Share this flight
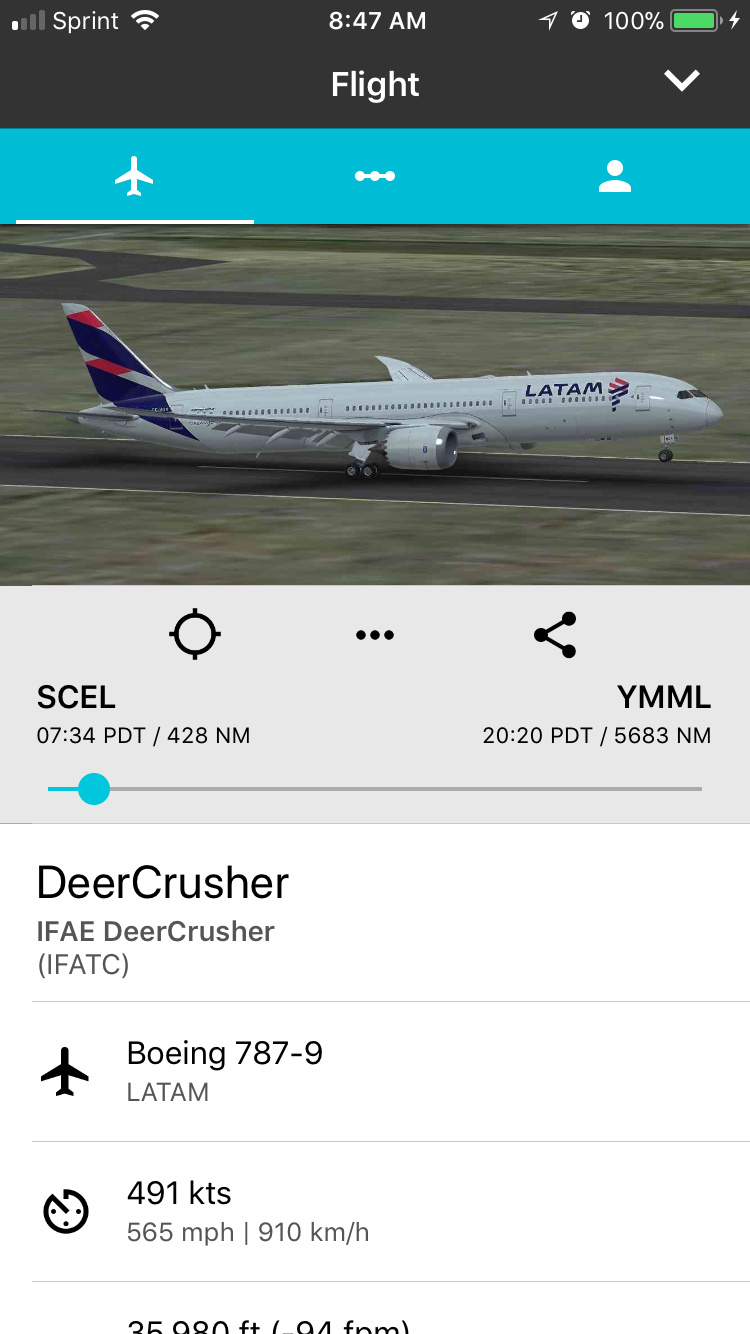This screenshot has width=750, height=1334. (x=555, y=635)
